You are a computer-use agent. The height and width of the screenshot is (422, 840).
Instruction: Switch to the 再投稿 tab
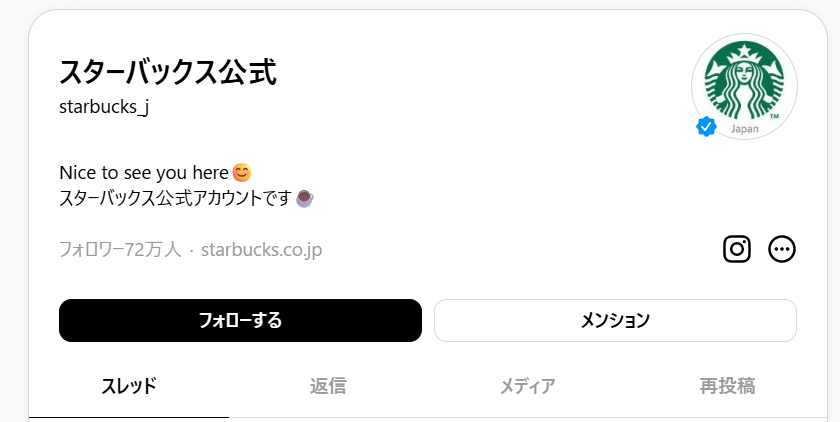[727, 386]
